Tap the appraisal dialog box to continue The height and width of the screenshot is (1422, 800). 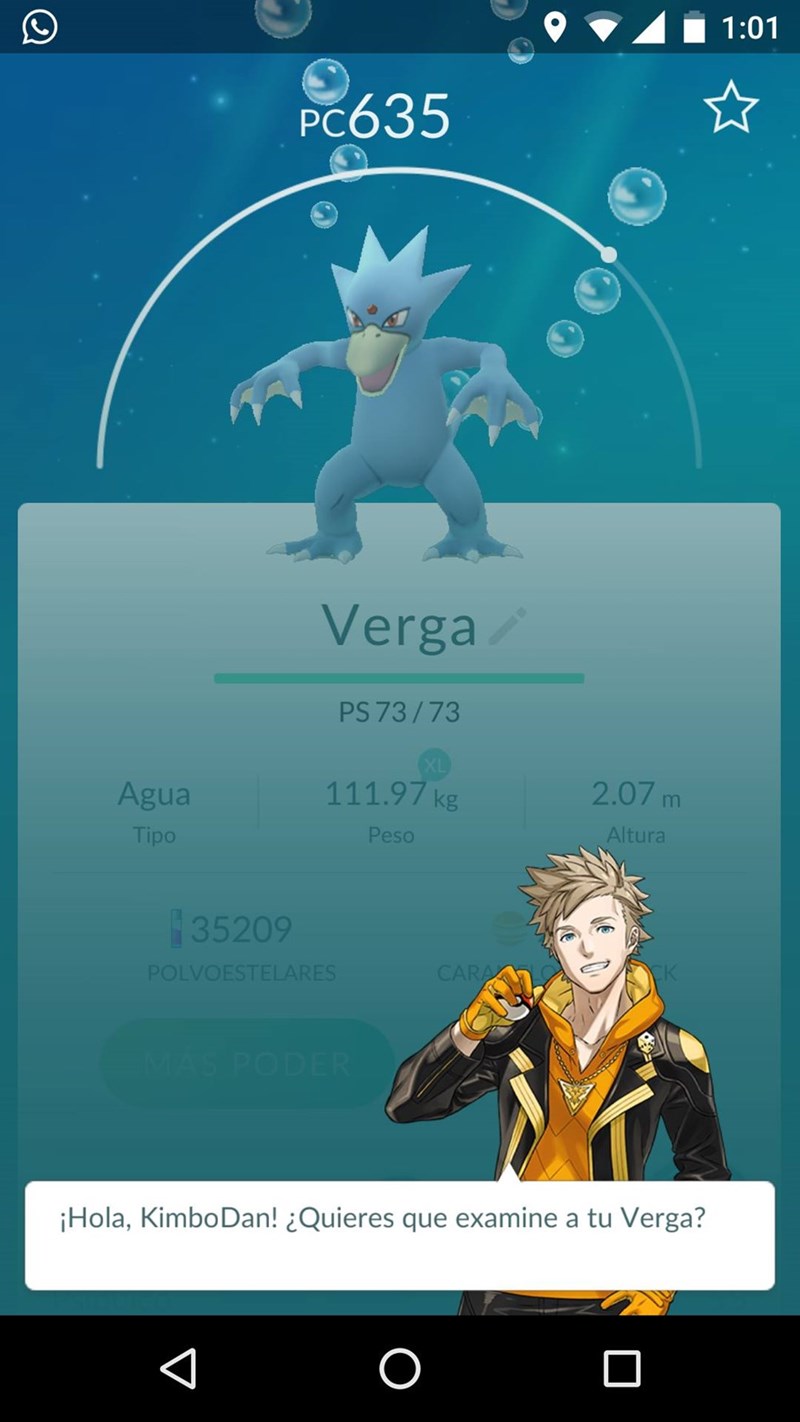[400, 1236]
